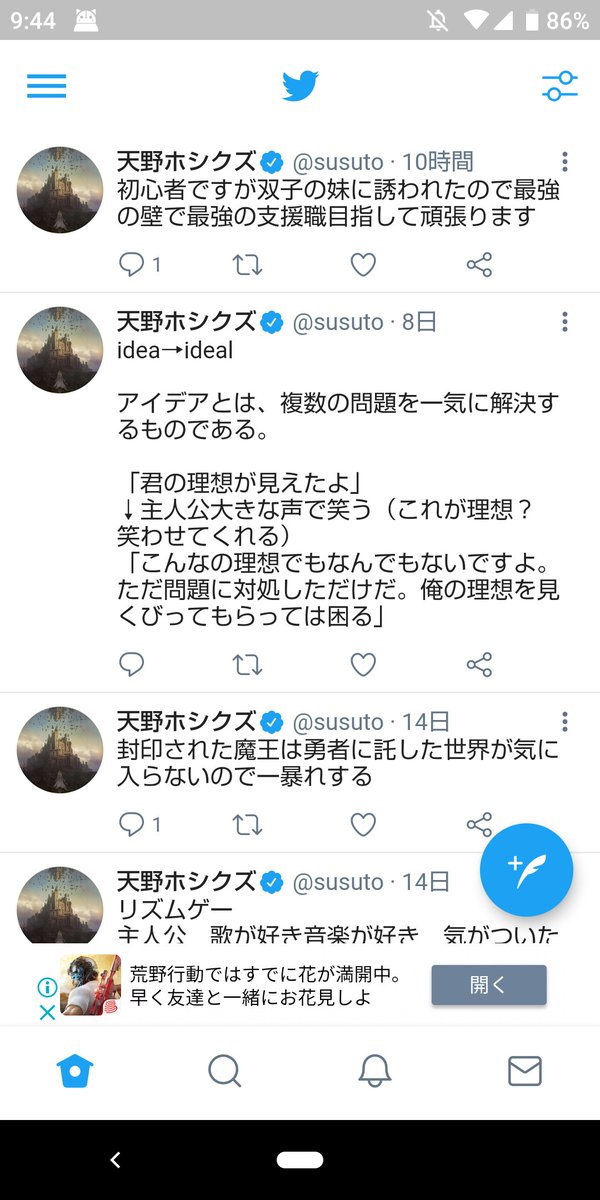Switch to the Search tab
This screenshot has width=600, height=1200.
tap(224, 1071)
